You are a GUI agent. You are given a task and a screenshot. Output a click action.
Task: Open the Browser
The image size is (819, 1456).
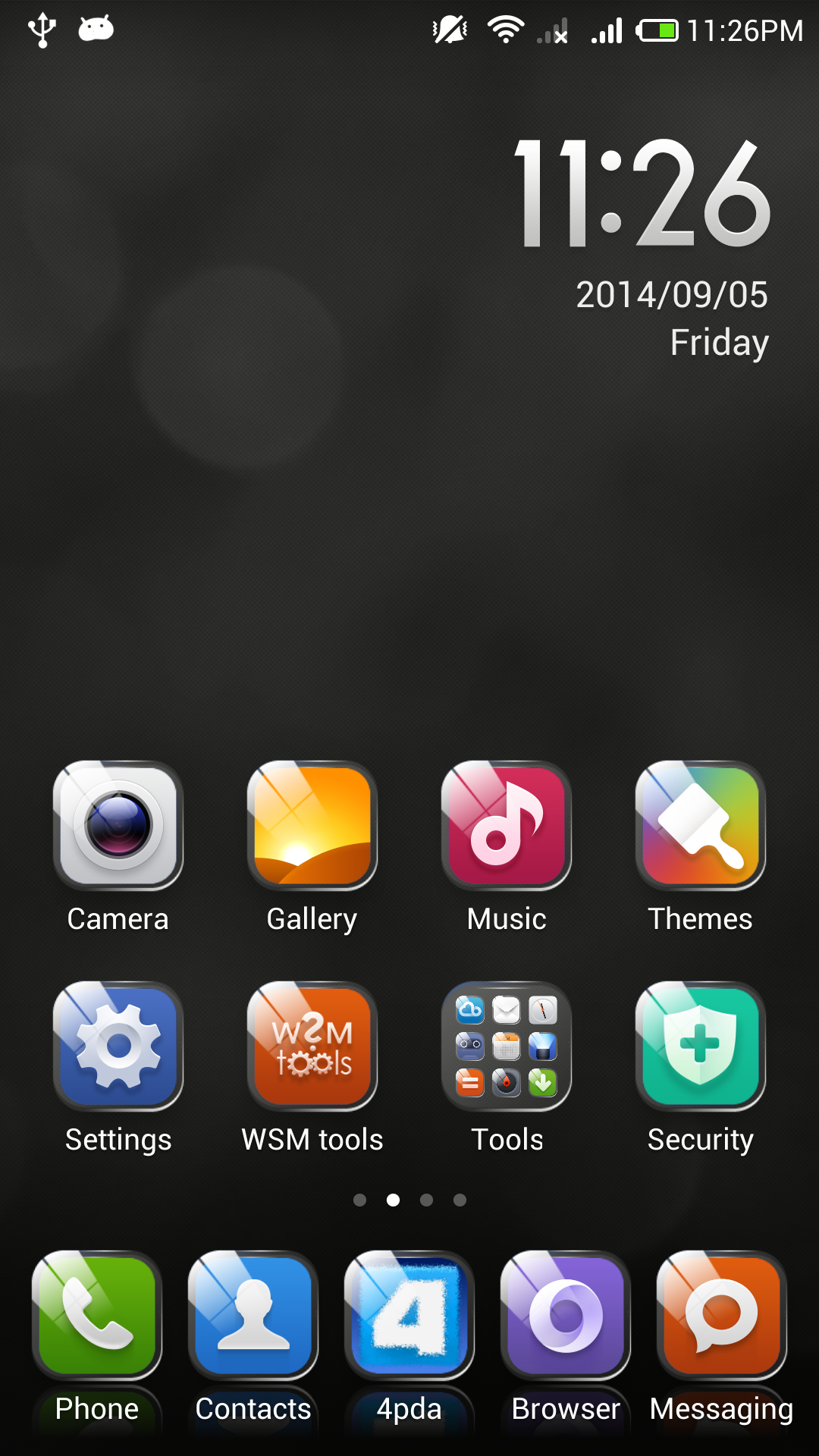click(x=566, y=1316)
